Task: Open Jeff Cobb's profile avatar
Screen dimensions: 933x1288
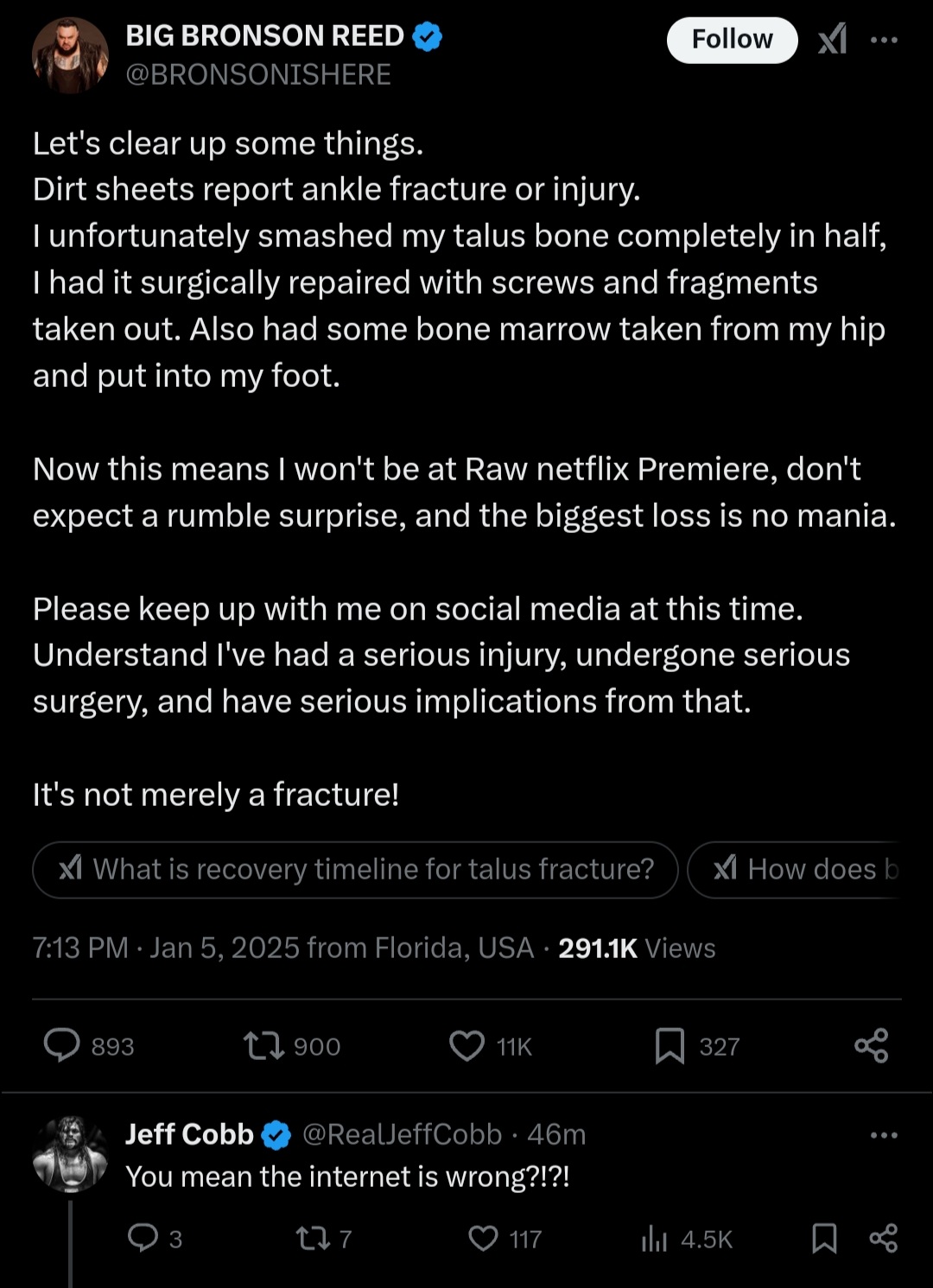Action: [70, 1154]
